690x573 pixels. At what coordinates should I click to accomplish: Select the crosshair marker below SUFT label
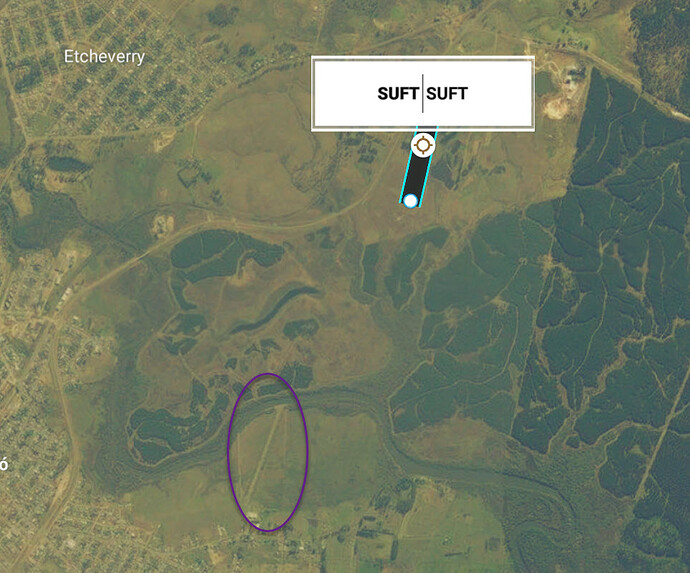pyautogui.click(x=423, y=145)
